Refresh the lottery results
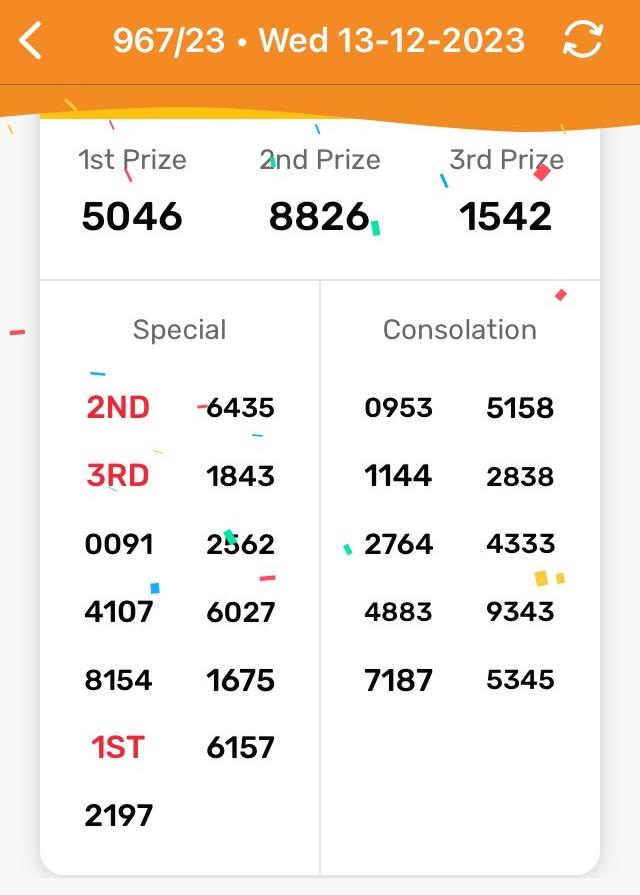Screen dimensions: 640x895 coord(583,41)
